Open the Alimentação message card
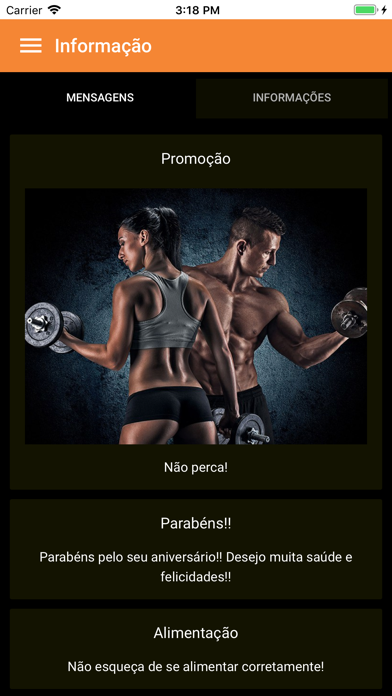Screen dimensions: 392x696 (196, 649)
